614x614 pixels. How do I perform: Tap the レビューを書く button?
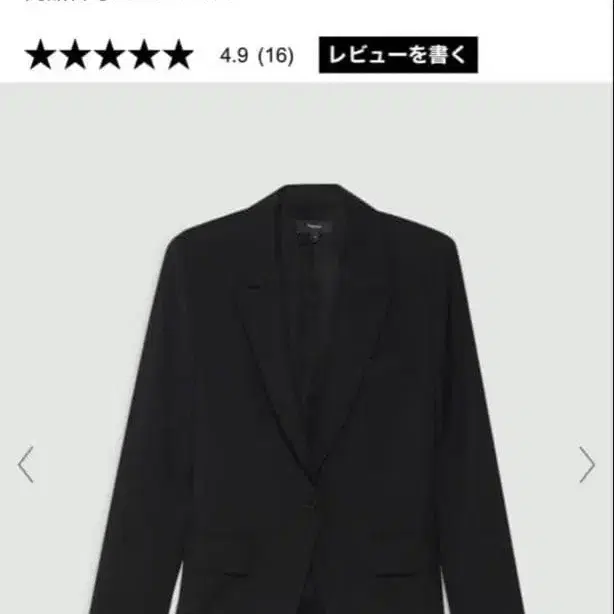(398, 55)
